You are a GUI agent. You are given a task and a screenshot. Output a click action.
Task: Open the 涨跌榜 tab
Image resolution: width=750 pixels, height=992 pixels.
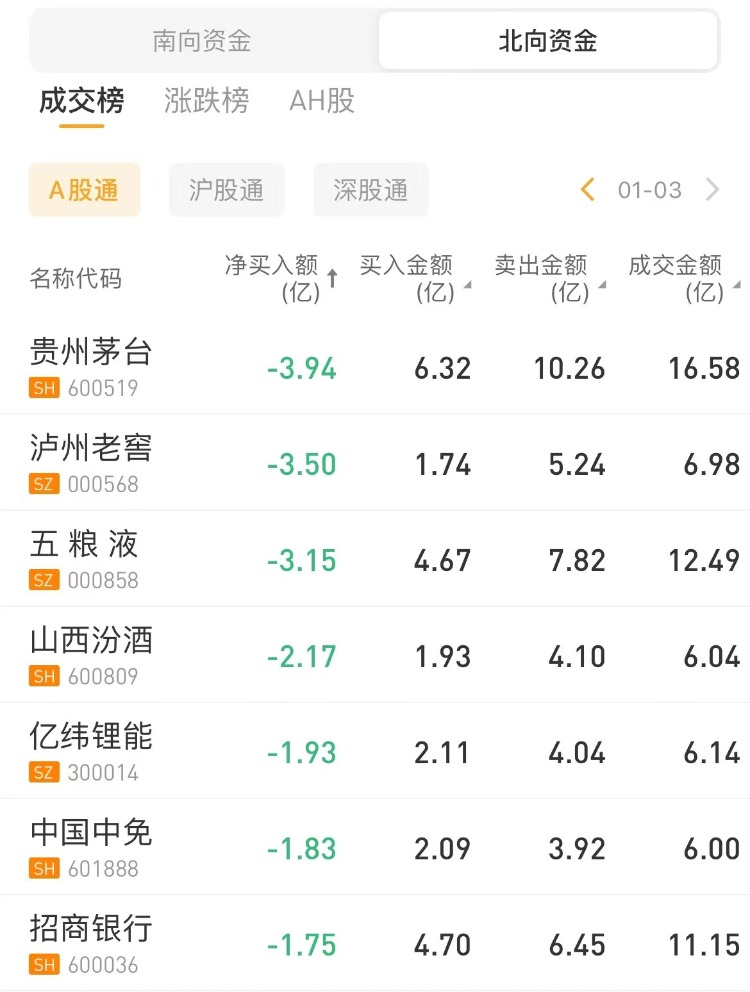[206, 101]
